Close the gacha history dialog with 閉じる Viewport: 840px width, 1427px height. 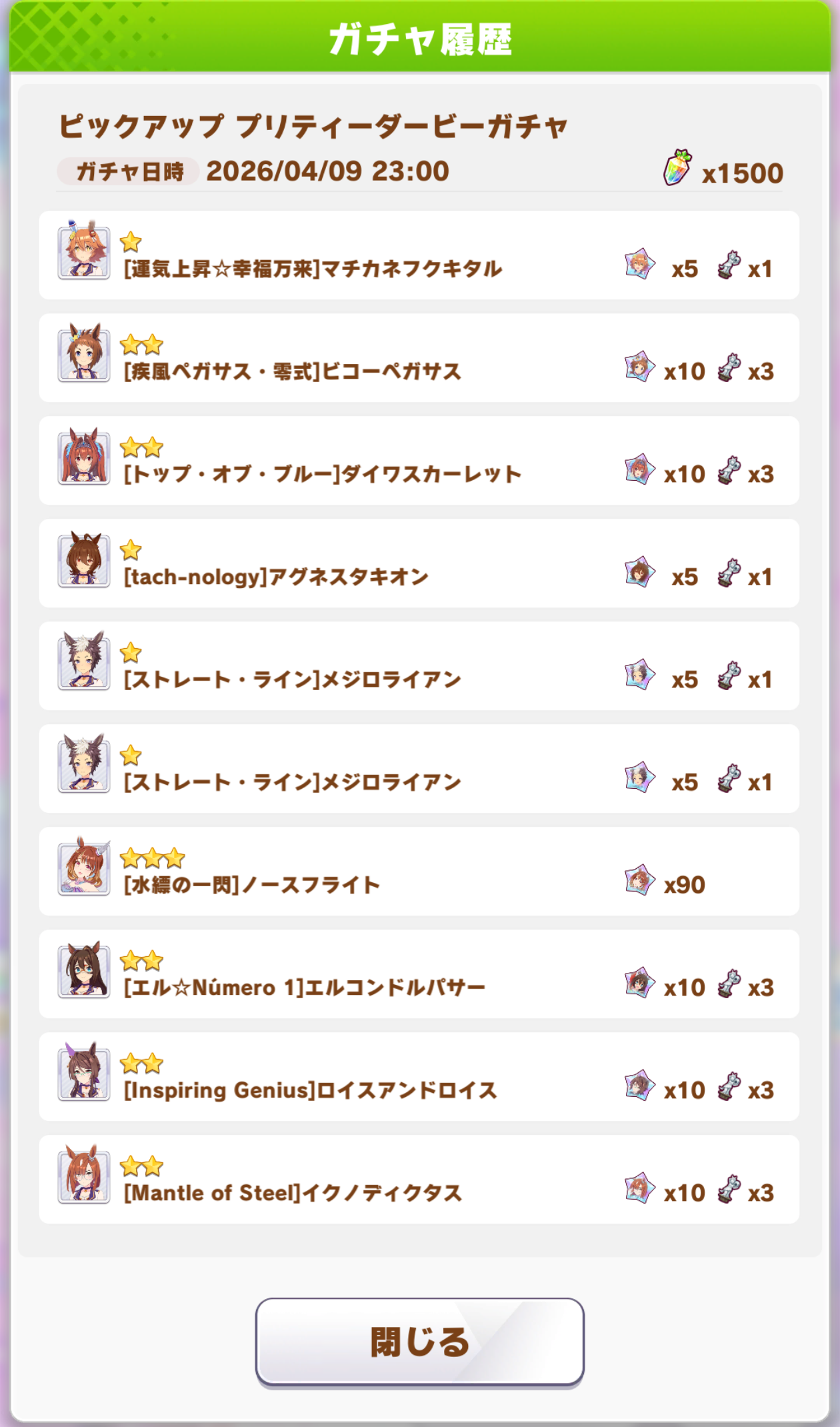pyautogui.click(x=419, y=1342)
